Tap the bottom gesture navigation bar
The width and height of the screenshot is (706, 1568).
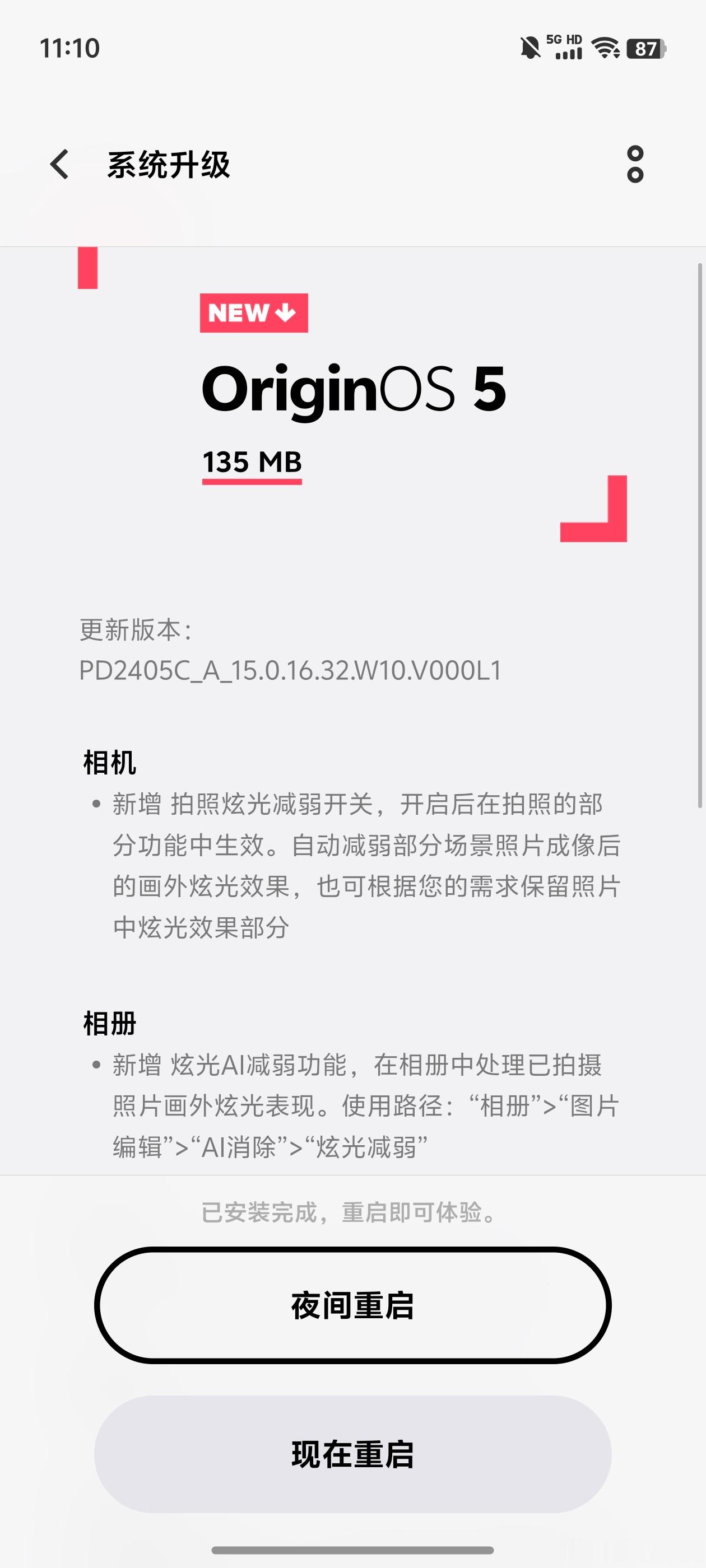coord(352,1549)
